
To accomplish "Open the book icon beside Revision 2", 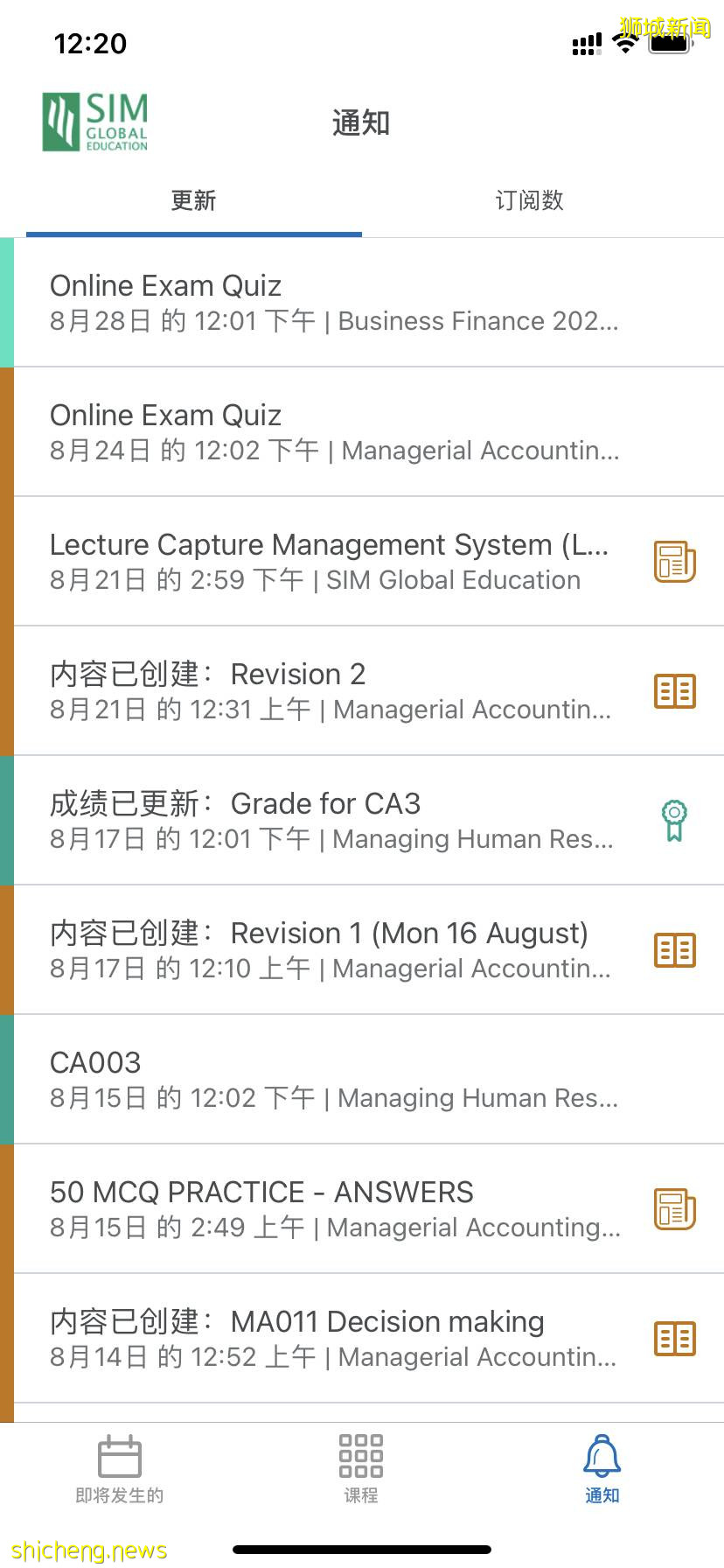I will (x=674, y=690).
